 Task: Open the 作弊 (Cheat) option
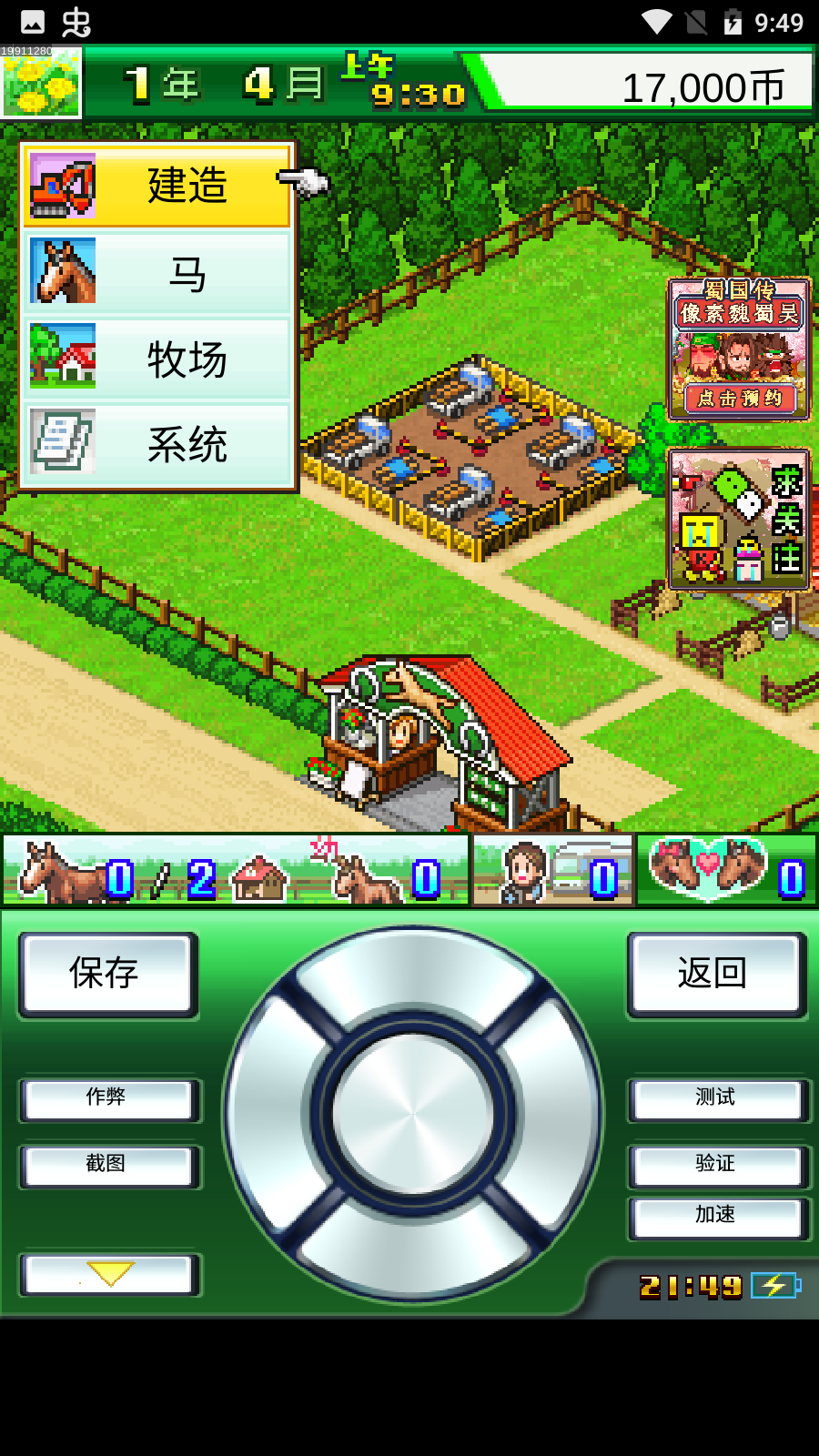point(107,1098)
